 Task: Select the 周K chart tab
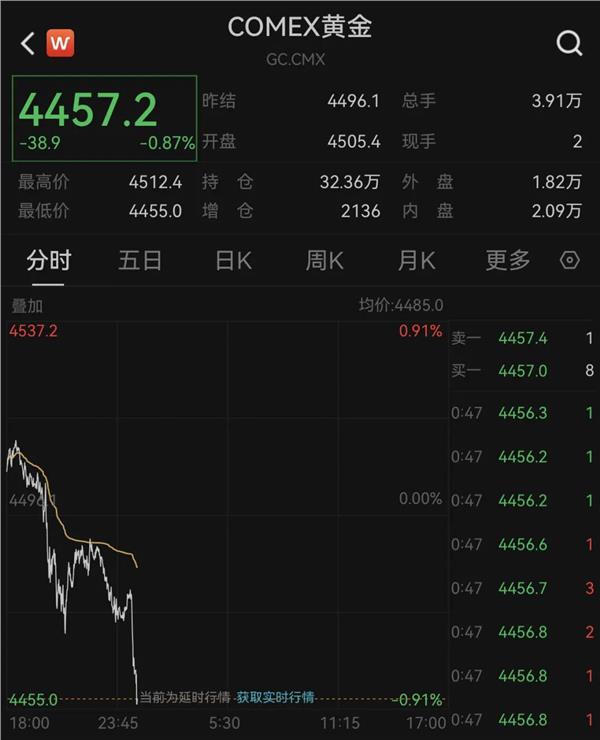(x=324, y=261)
